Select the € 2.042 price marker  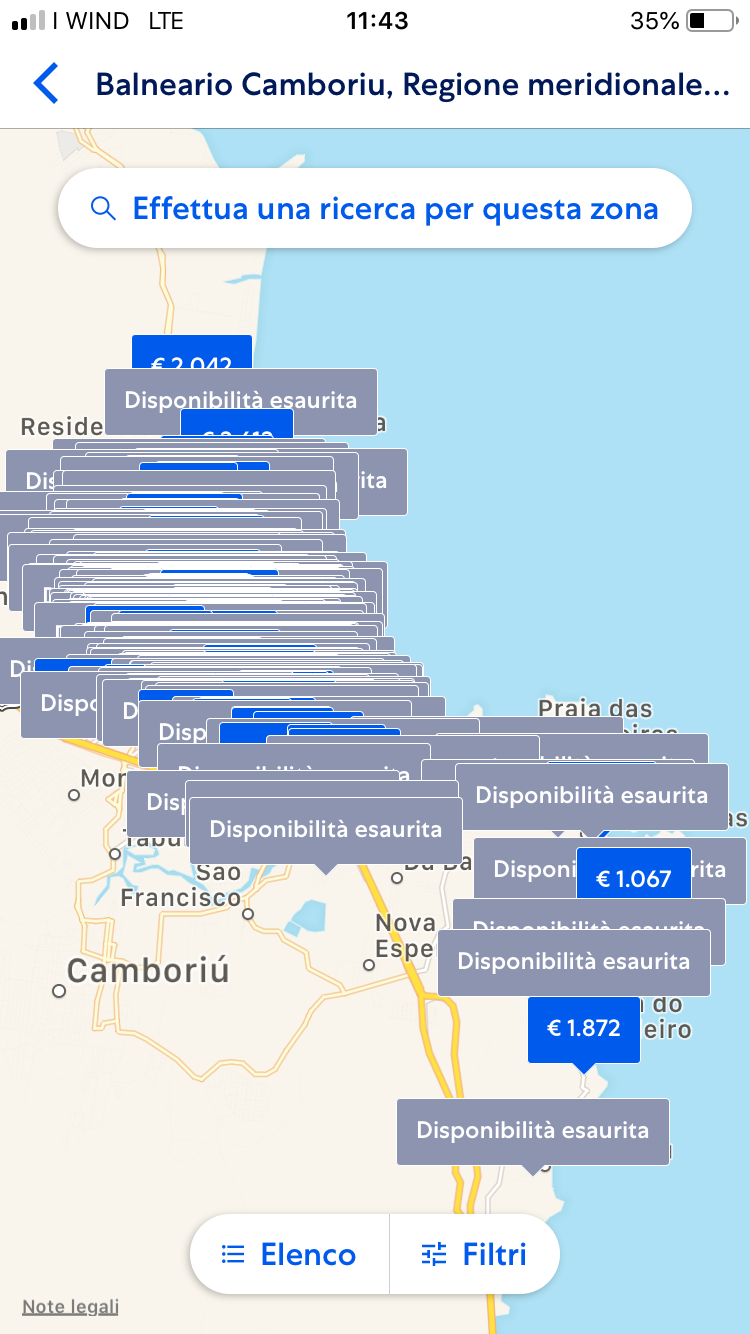[x=191, y=354]
